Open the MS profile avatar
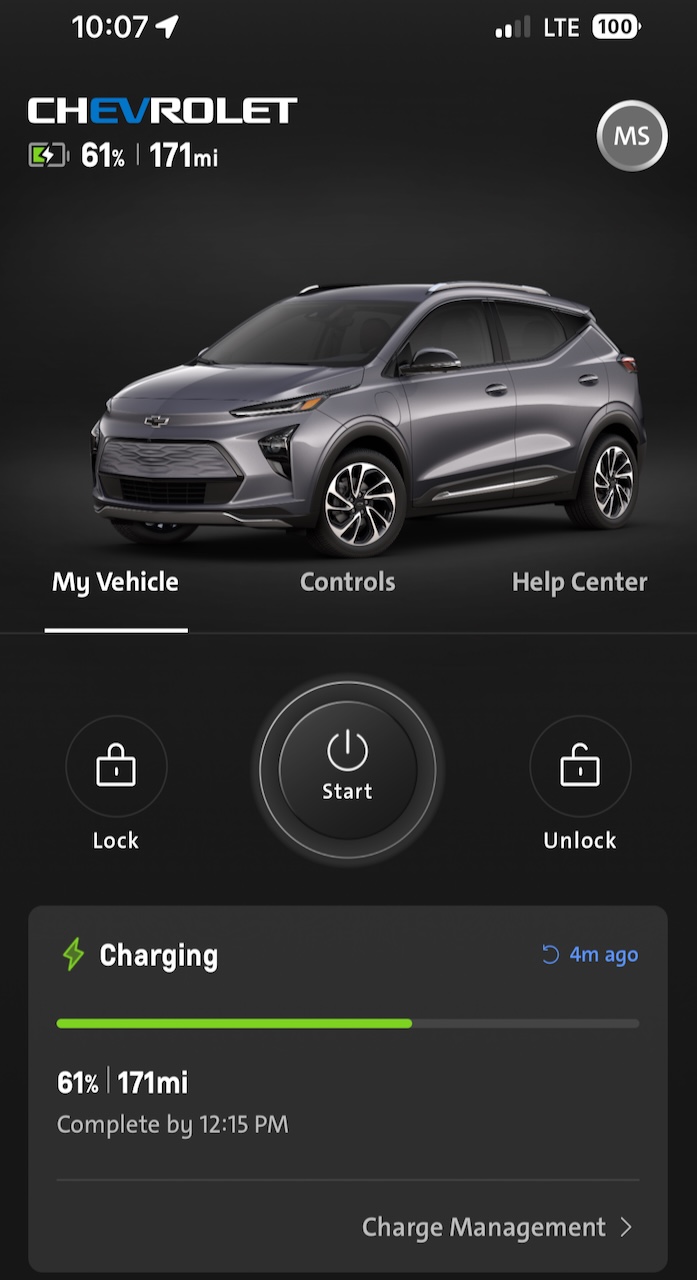Screen dimensions: 697x1280 tap(631, 136)
